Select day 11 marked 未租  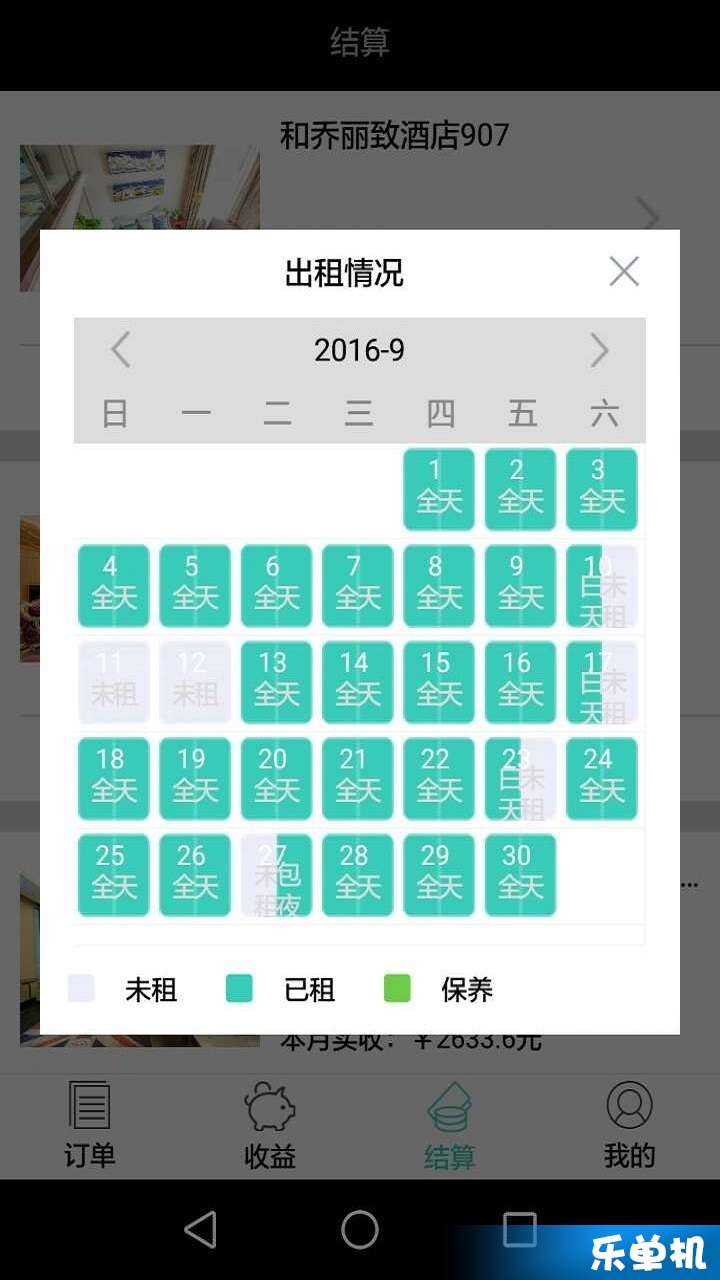(114, 682)
